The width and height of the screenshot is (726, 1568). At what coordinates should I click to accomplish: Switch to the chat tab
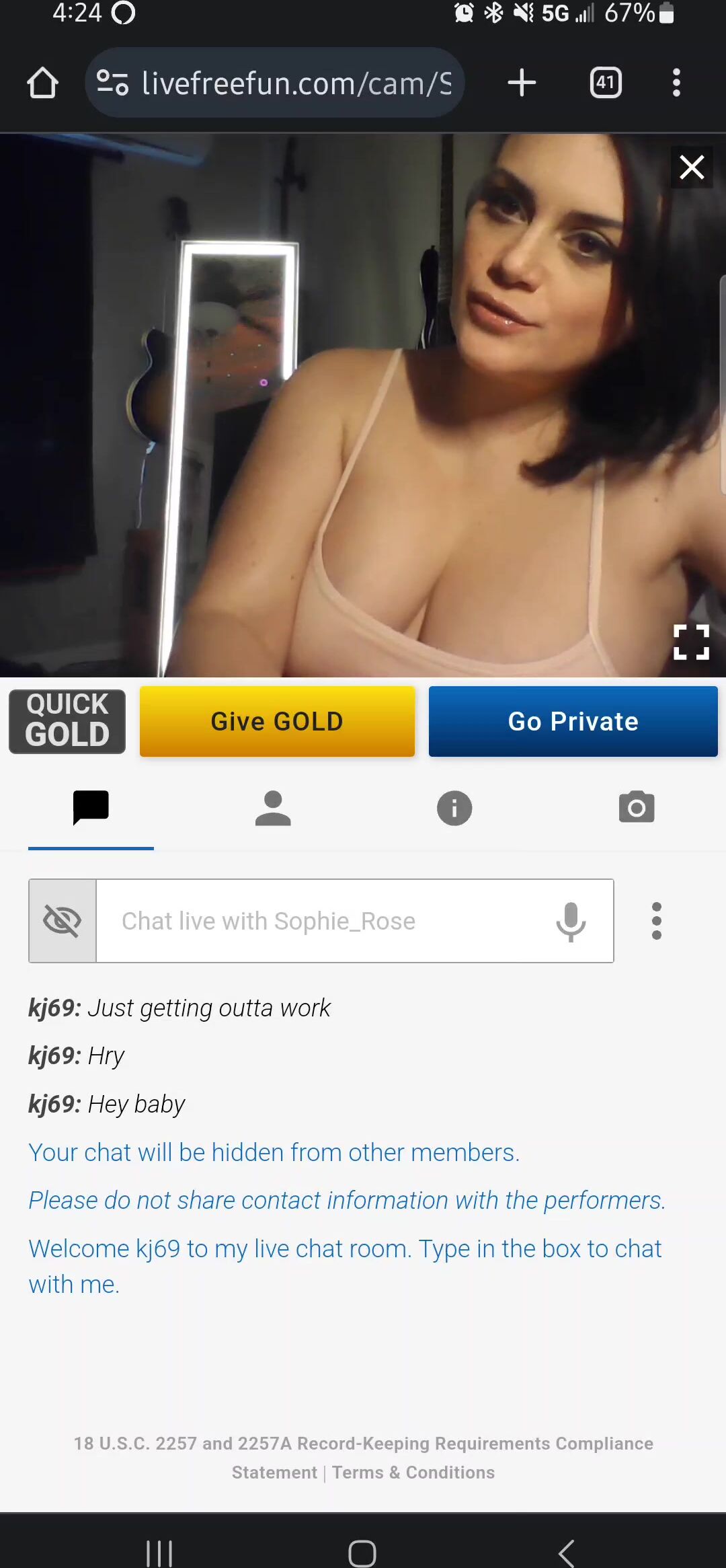coord(91,807)
